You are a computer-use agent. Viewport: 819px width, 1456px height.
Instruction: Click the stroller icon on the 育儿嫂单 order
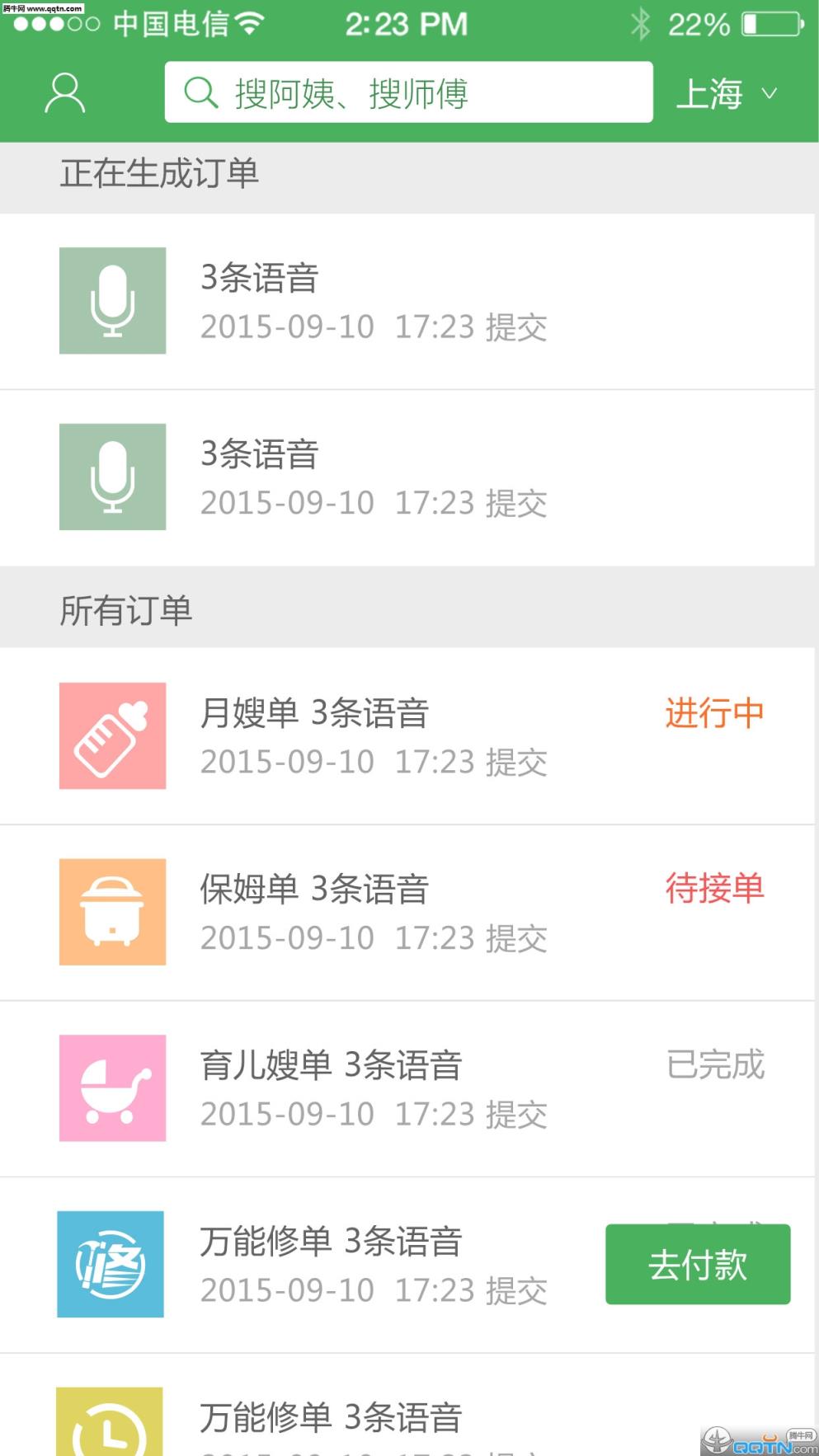(x=111, y=1087)
